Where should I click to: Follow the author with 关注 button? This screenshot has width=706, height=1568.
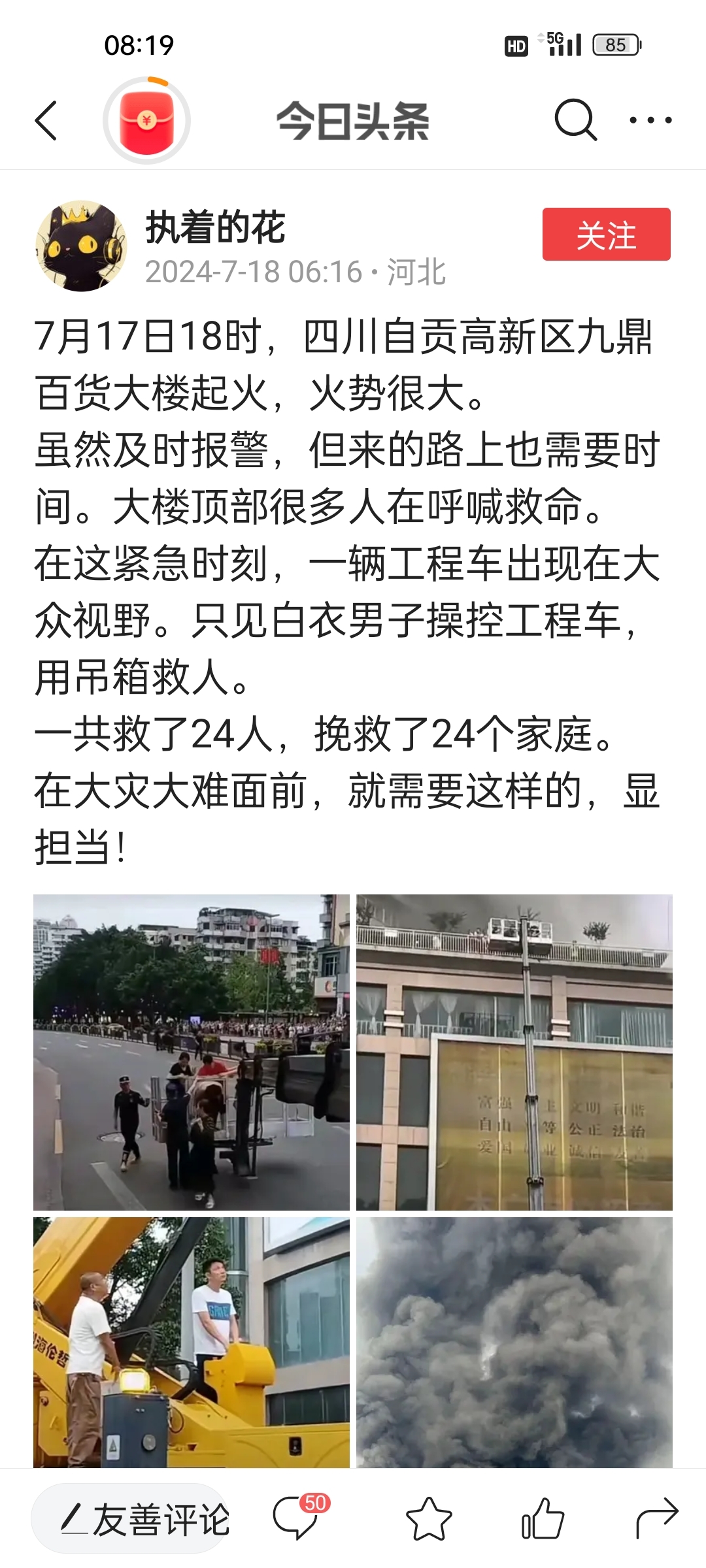[x=606, y=235]
